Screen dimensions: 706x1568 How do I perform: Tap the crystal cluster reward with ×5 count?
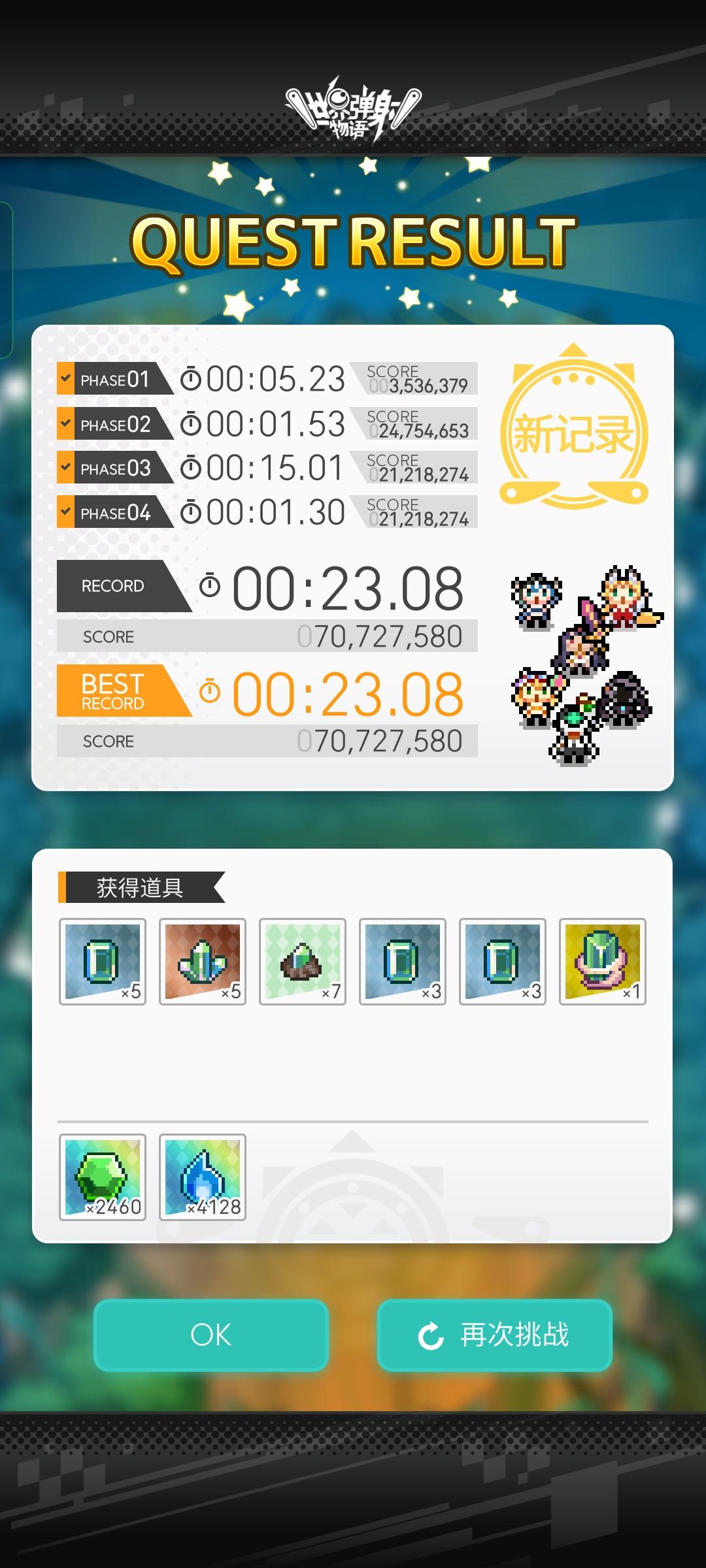[203, 960]
